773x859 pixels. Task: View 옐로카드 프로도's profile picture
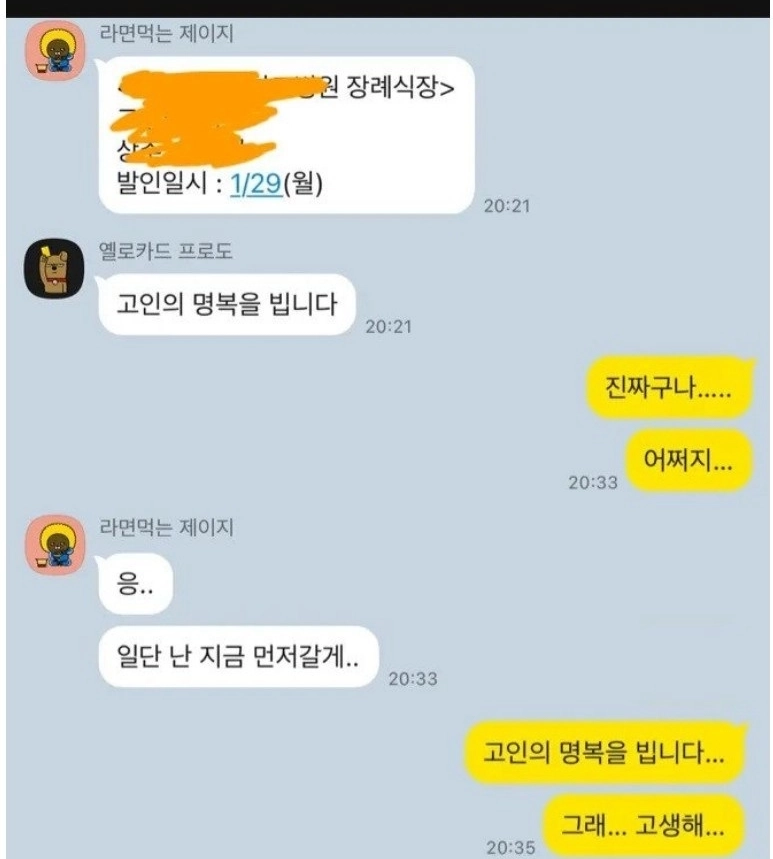point(54,269)
